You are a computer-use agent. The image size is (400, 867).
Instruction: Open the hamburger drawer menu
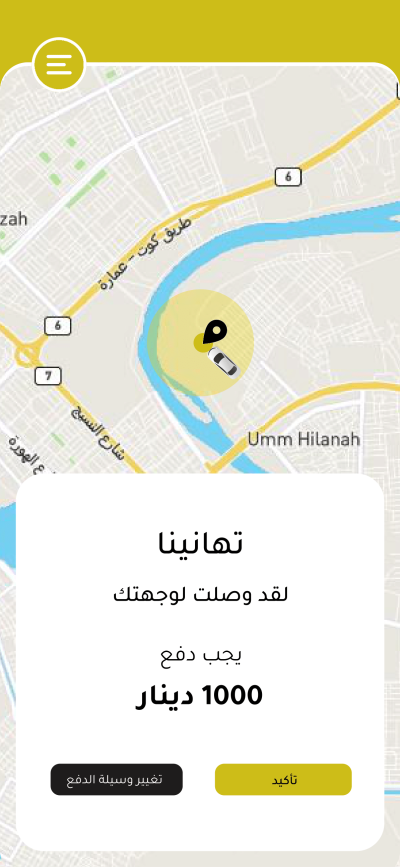coord(59,65)
